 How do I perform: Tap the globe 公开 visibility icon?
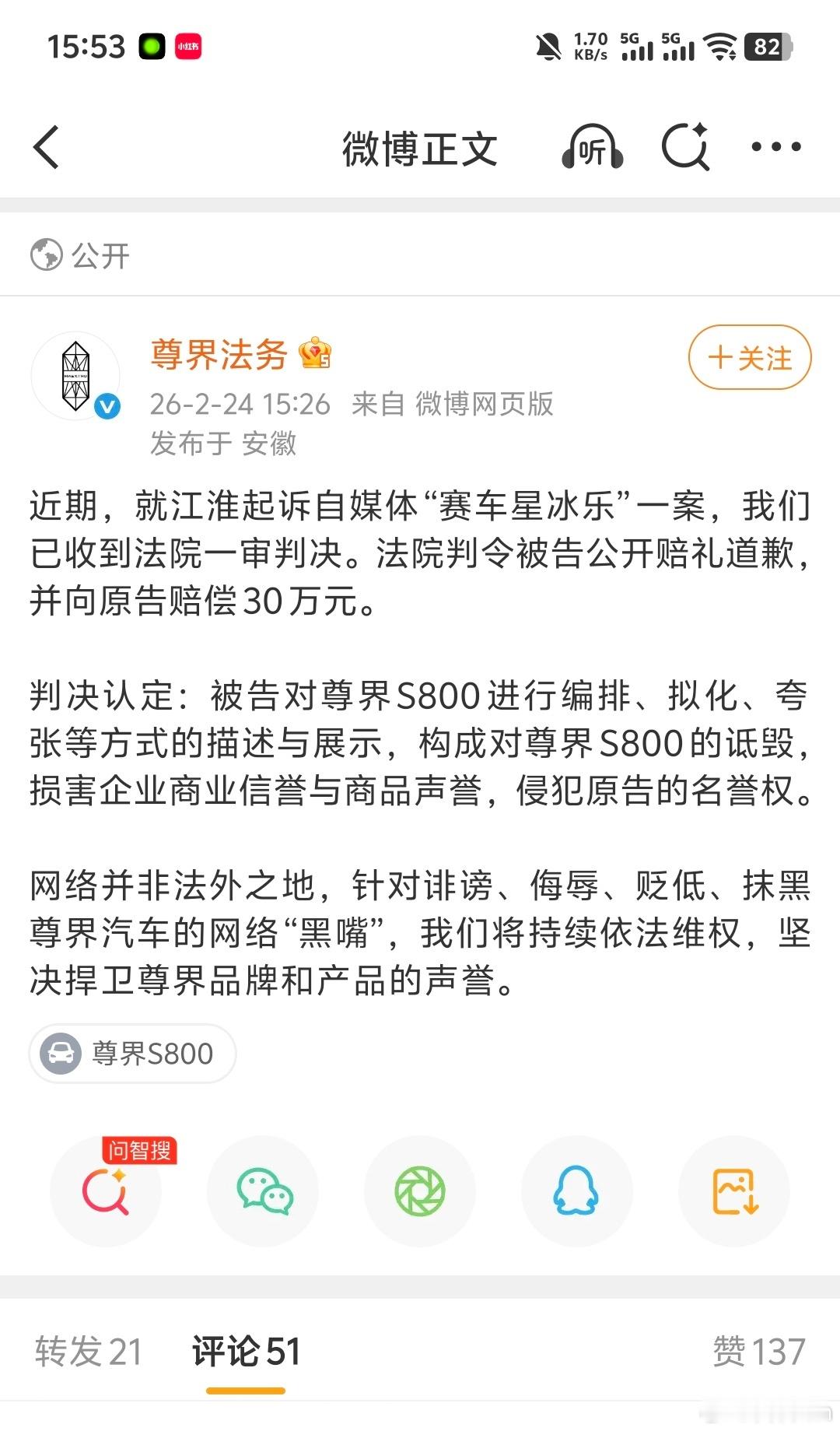pos(44,254)
